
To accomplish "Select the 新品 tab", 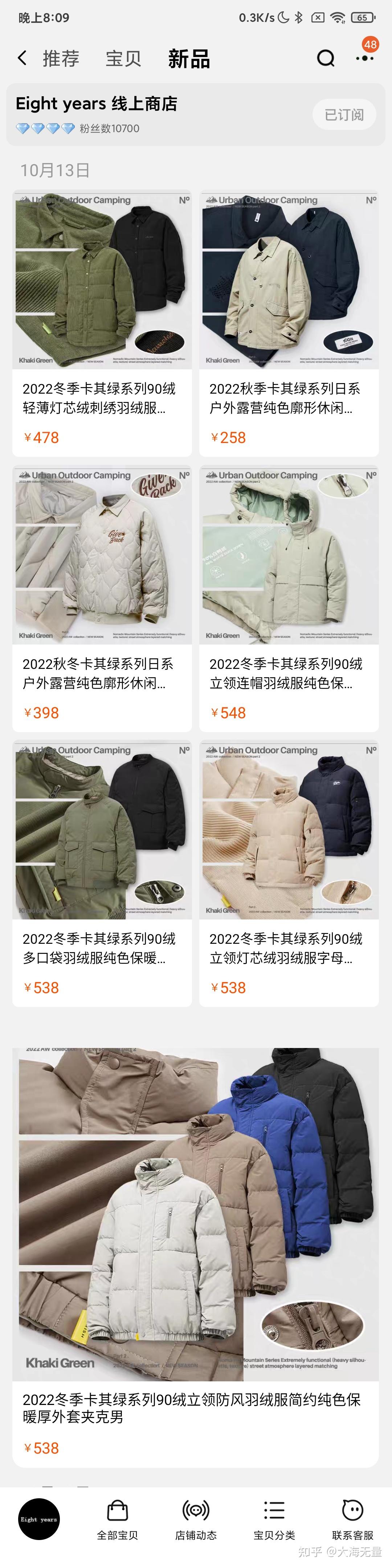I will pos(189,58).
